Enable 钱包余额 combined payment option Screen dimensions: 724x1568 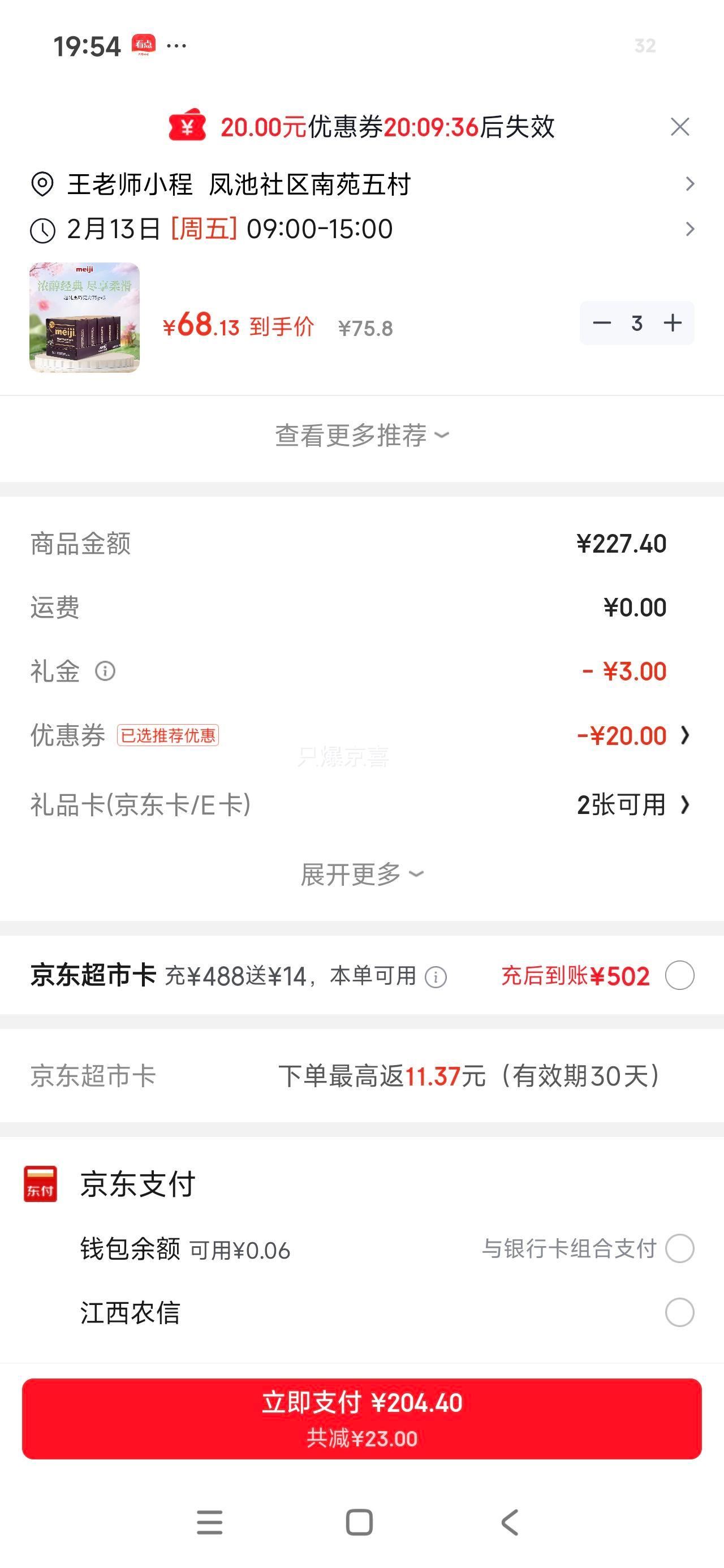(x=681, y=1250)
